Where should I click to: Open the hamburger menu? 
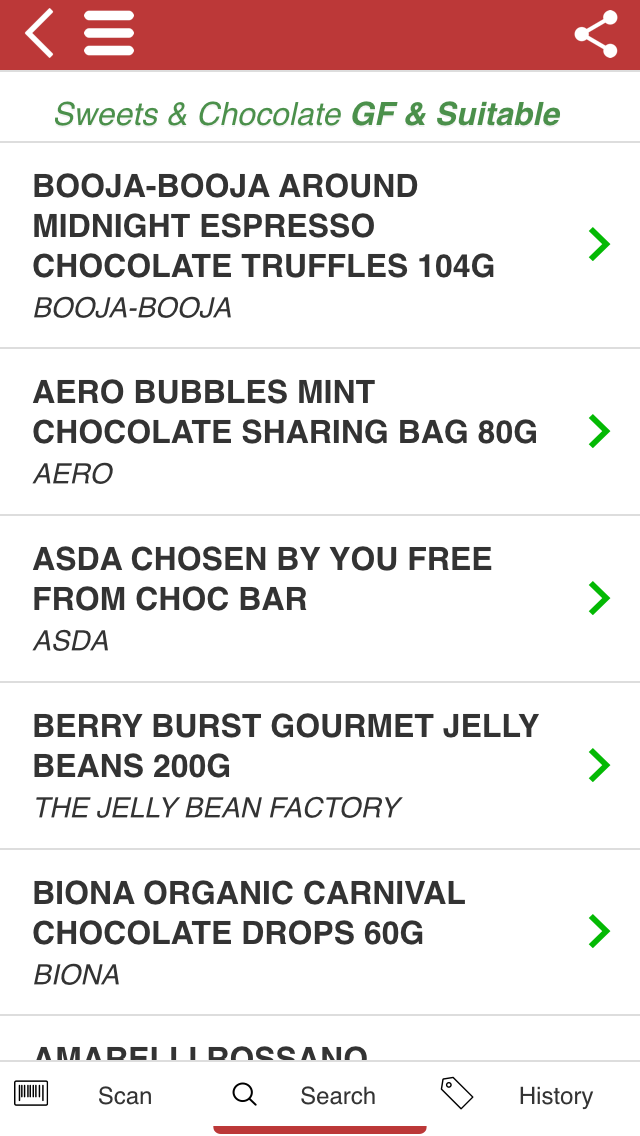[x=109, y=33]
